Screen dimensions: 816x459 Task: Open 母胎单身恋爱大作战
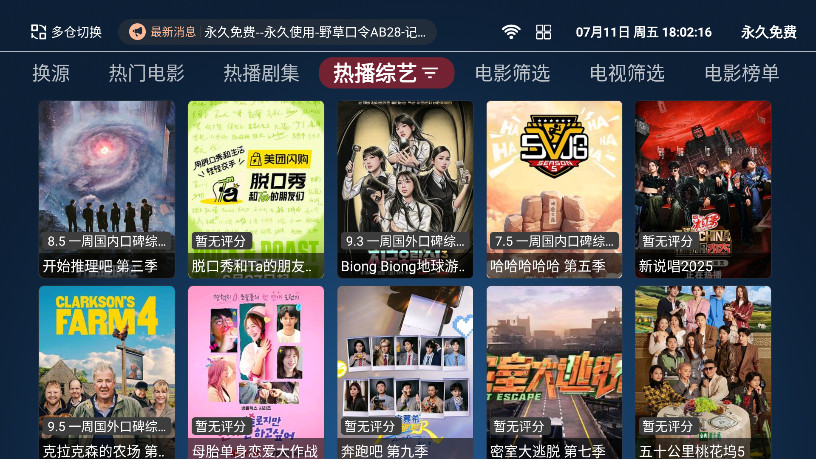[256, 372]
